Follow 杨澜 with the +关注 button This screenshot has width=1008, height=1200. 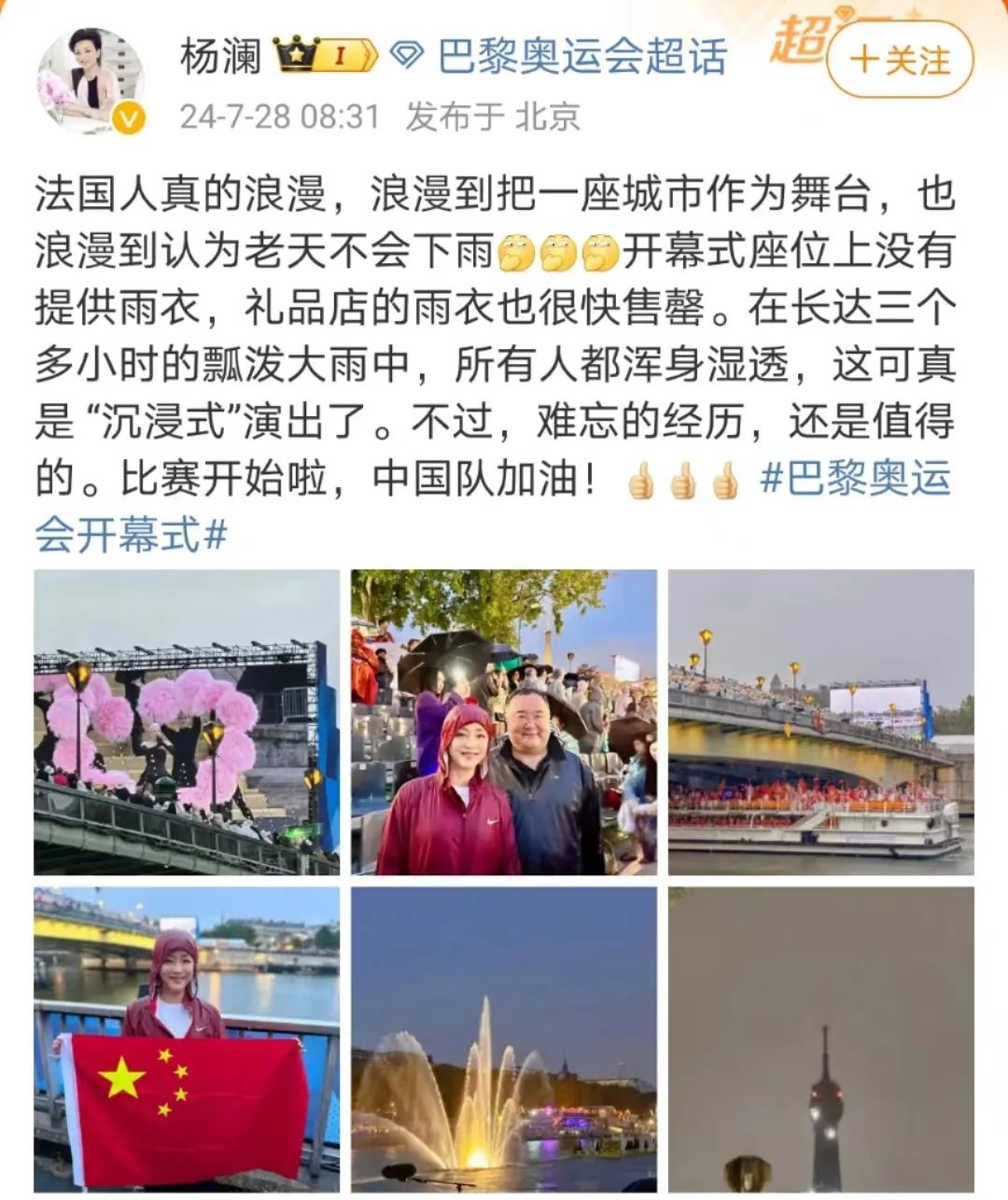click(900, 62)
